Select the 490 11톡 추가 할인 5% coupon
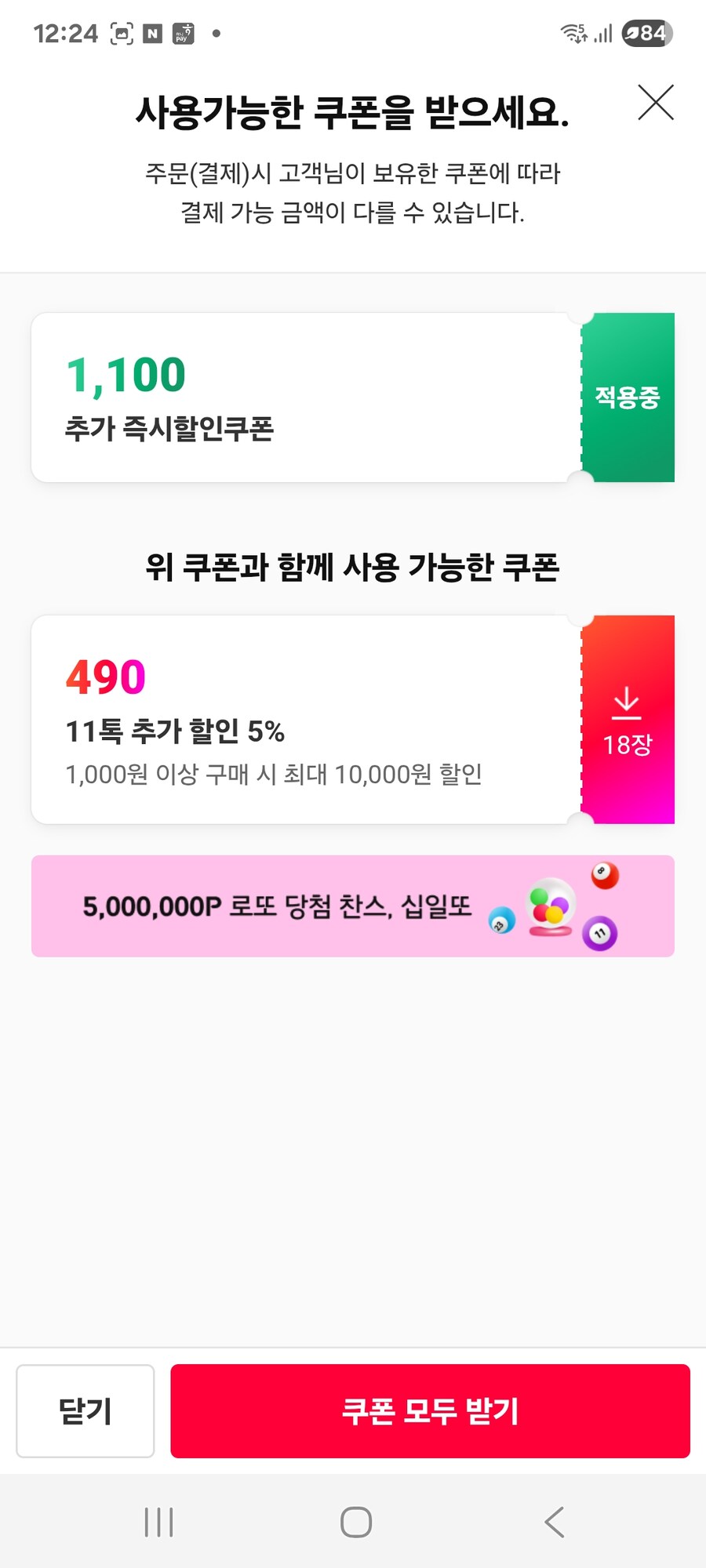This screenshot has width=706, height=1568. (306, 719)
